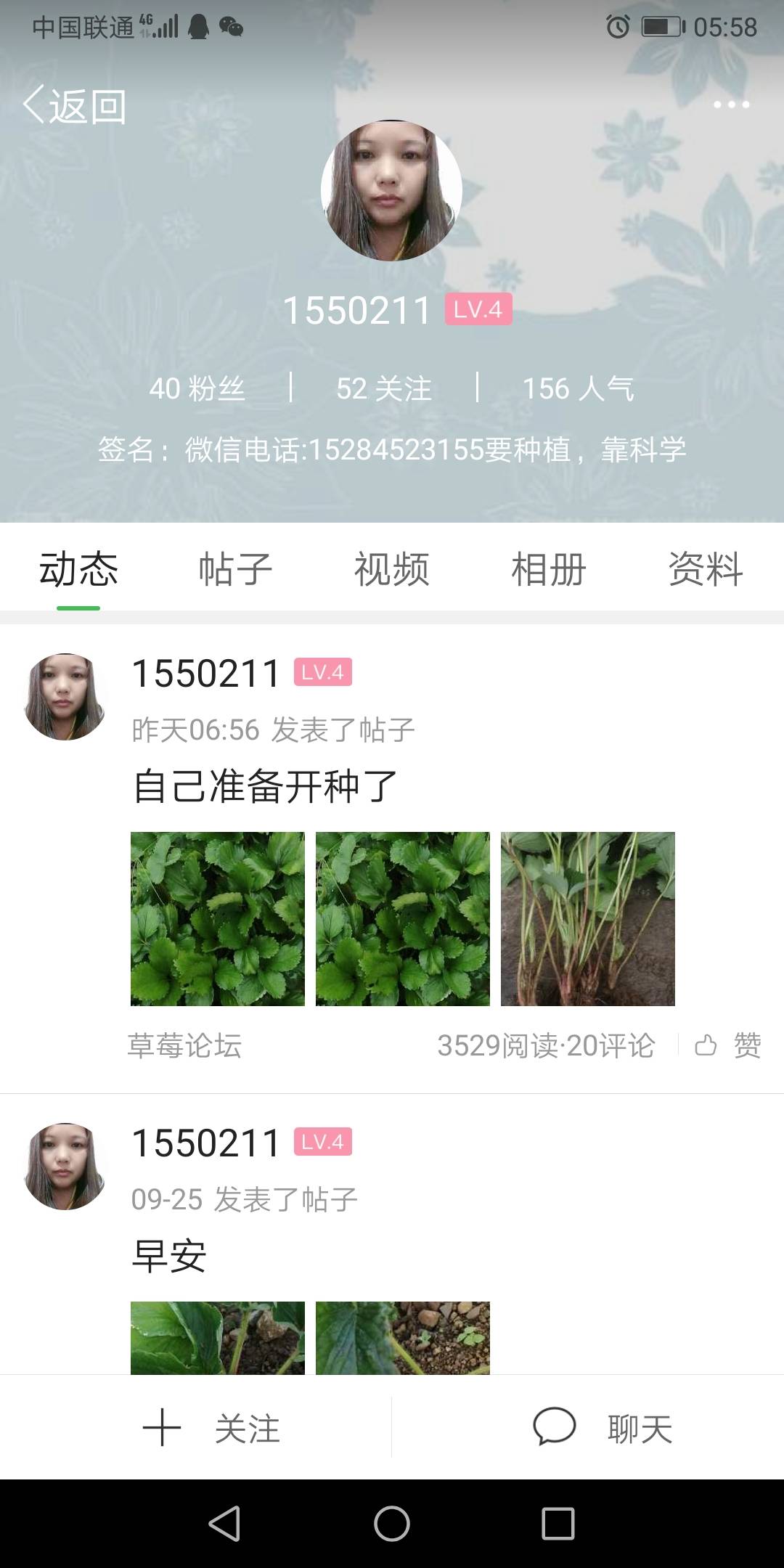
Task: Open the post 自己准备开种了
Action: click(x=265, y=786)
